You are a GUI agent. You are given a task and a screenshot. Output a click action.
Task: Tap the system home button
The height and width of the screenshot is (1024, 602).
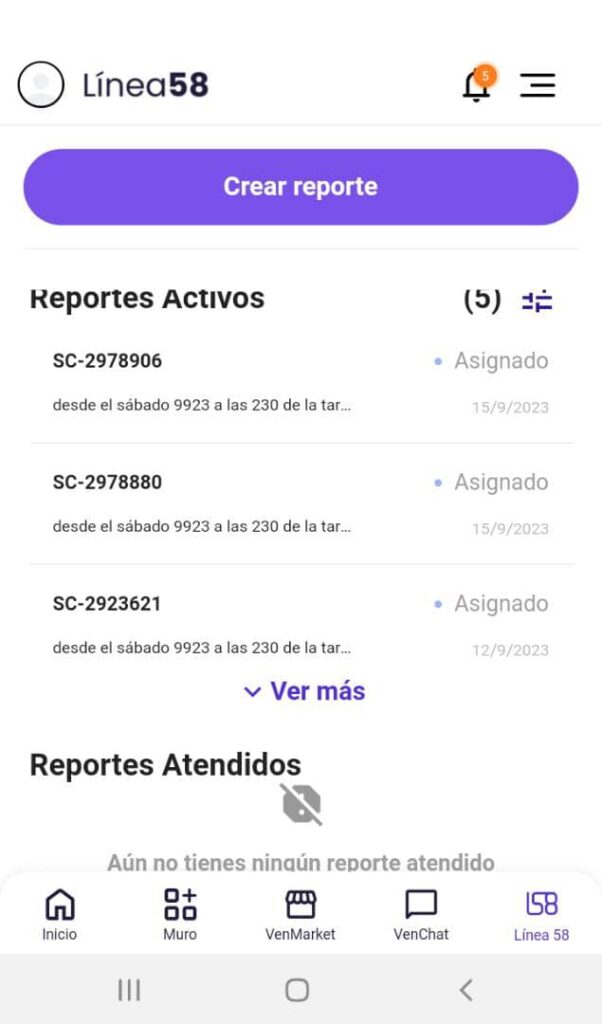[297, 990]
